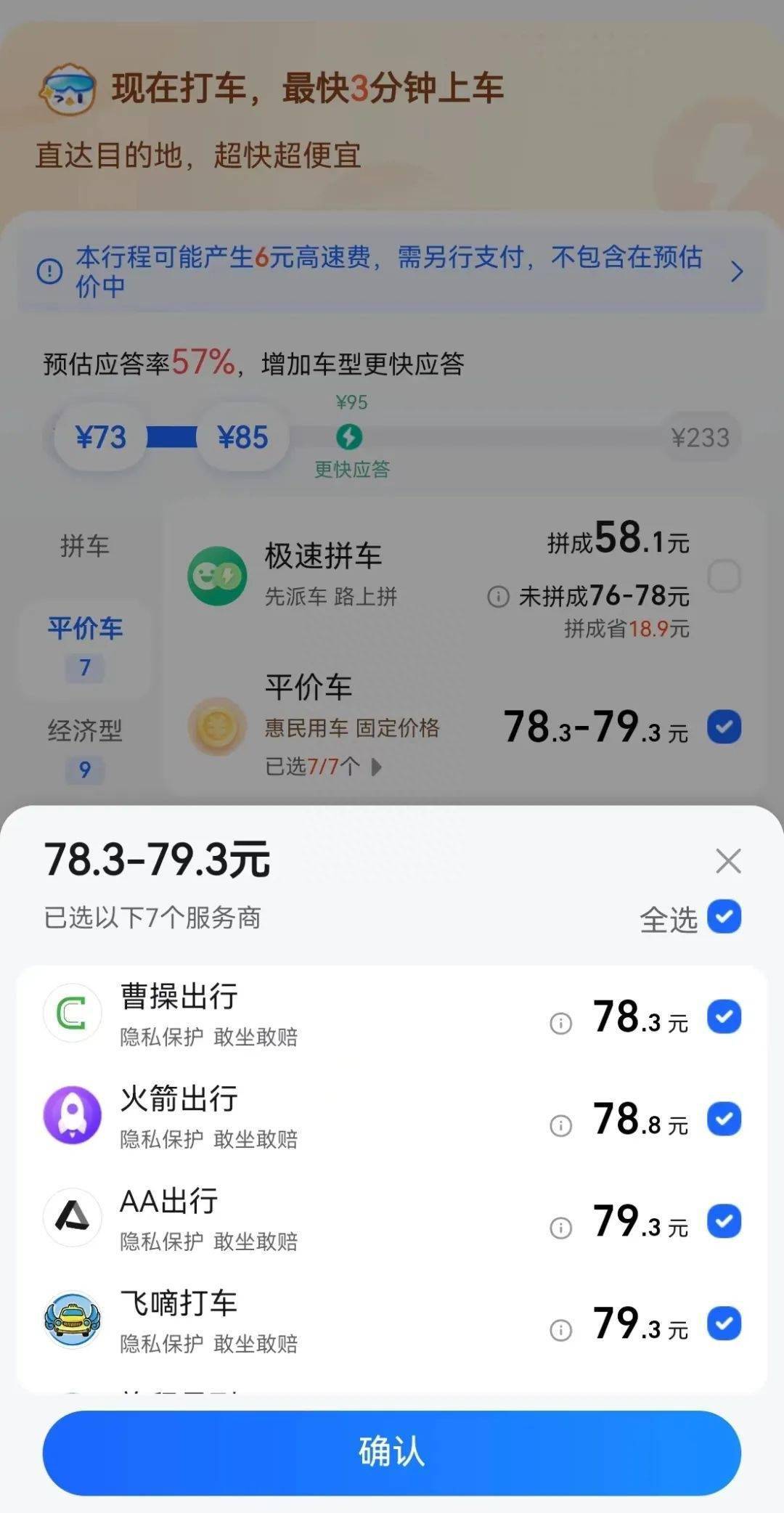Show AA出行 price details
The height and width of the screenshot is (1513, 784).
coord(560,1228)
